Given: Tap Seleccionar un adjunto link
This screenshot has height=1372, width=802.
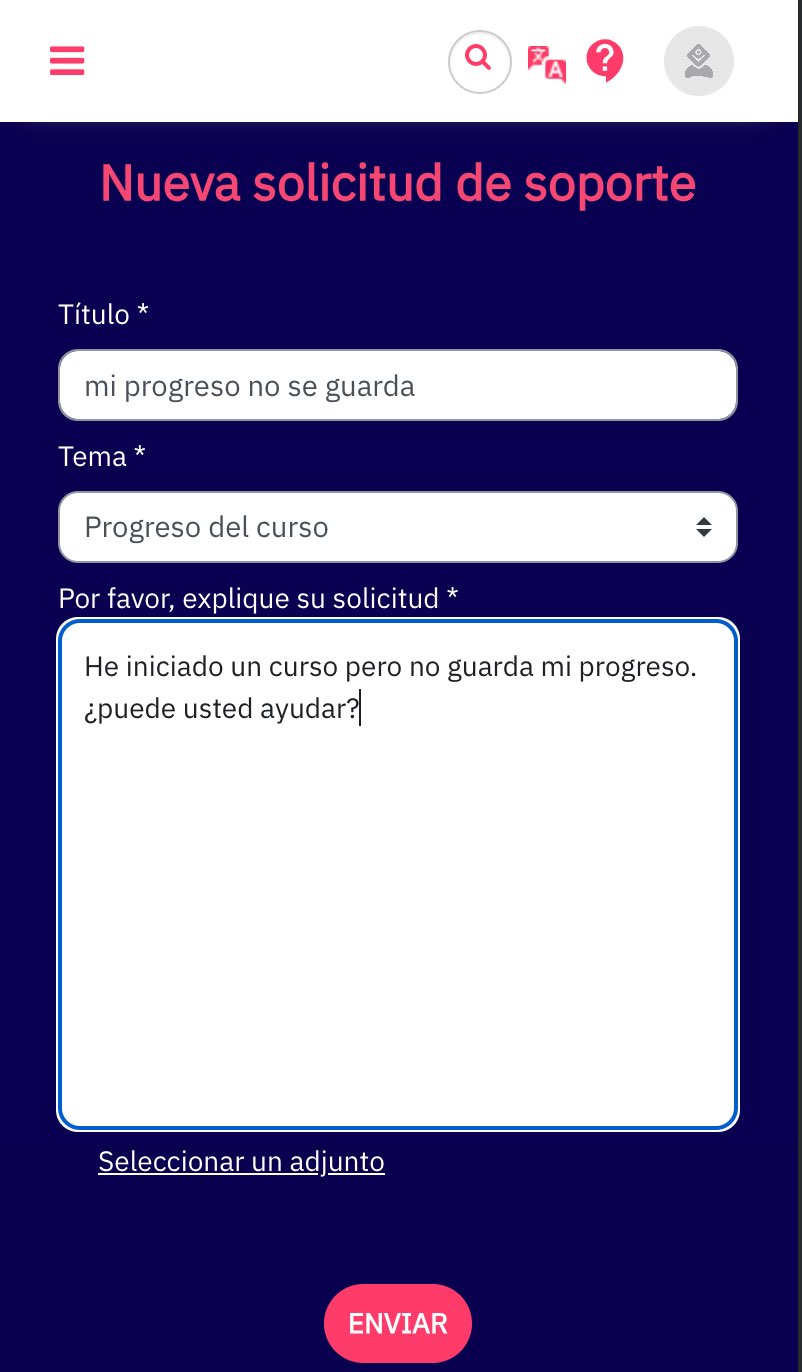Looking at the screenshot, I should (241, 1162).
